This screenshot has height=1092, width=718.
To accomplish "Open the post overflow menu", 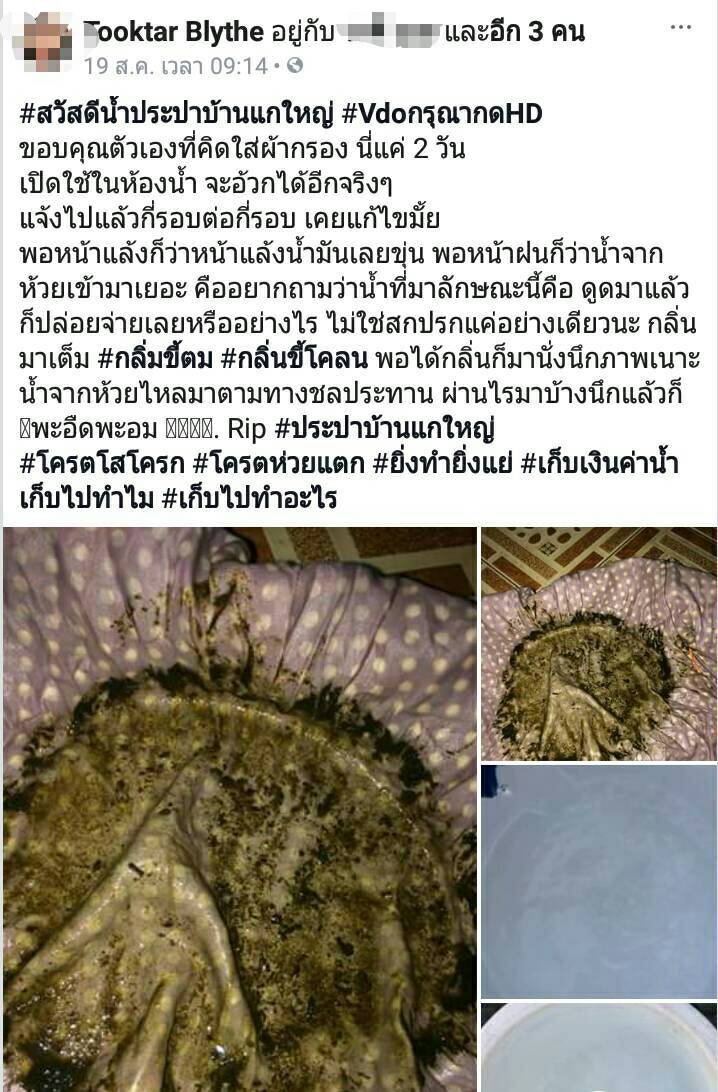I will click(681, 29).
